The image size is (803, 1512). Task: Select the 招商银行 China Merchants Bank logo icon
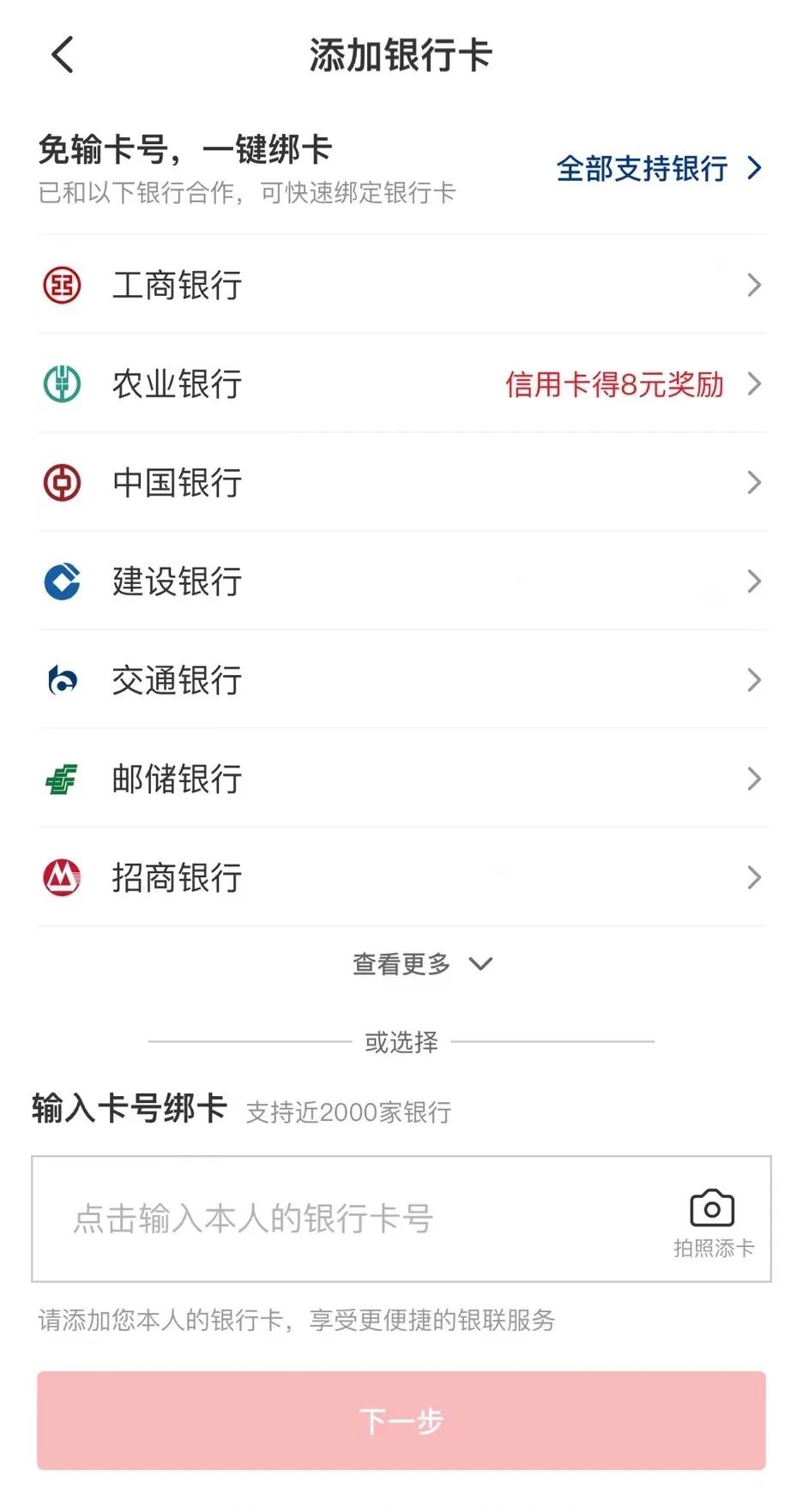coord(62,877)
